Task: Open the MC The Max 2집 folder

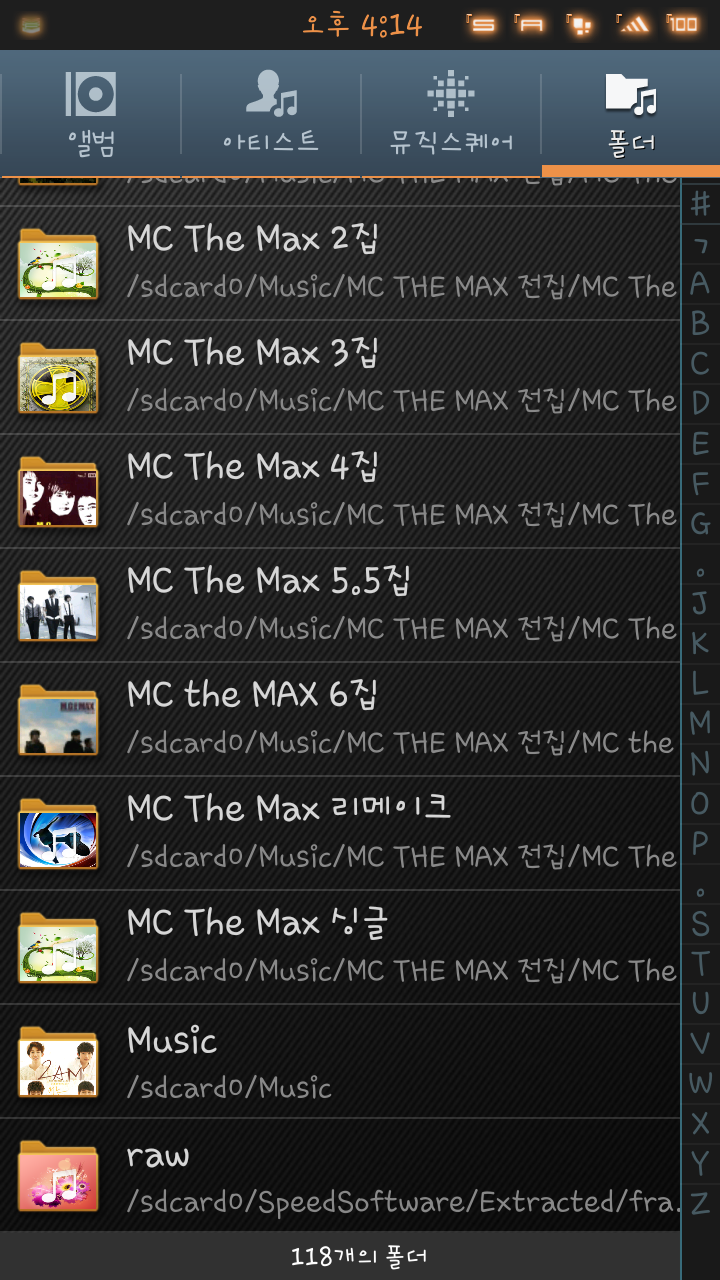Action: point(340,263)
